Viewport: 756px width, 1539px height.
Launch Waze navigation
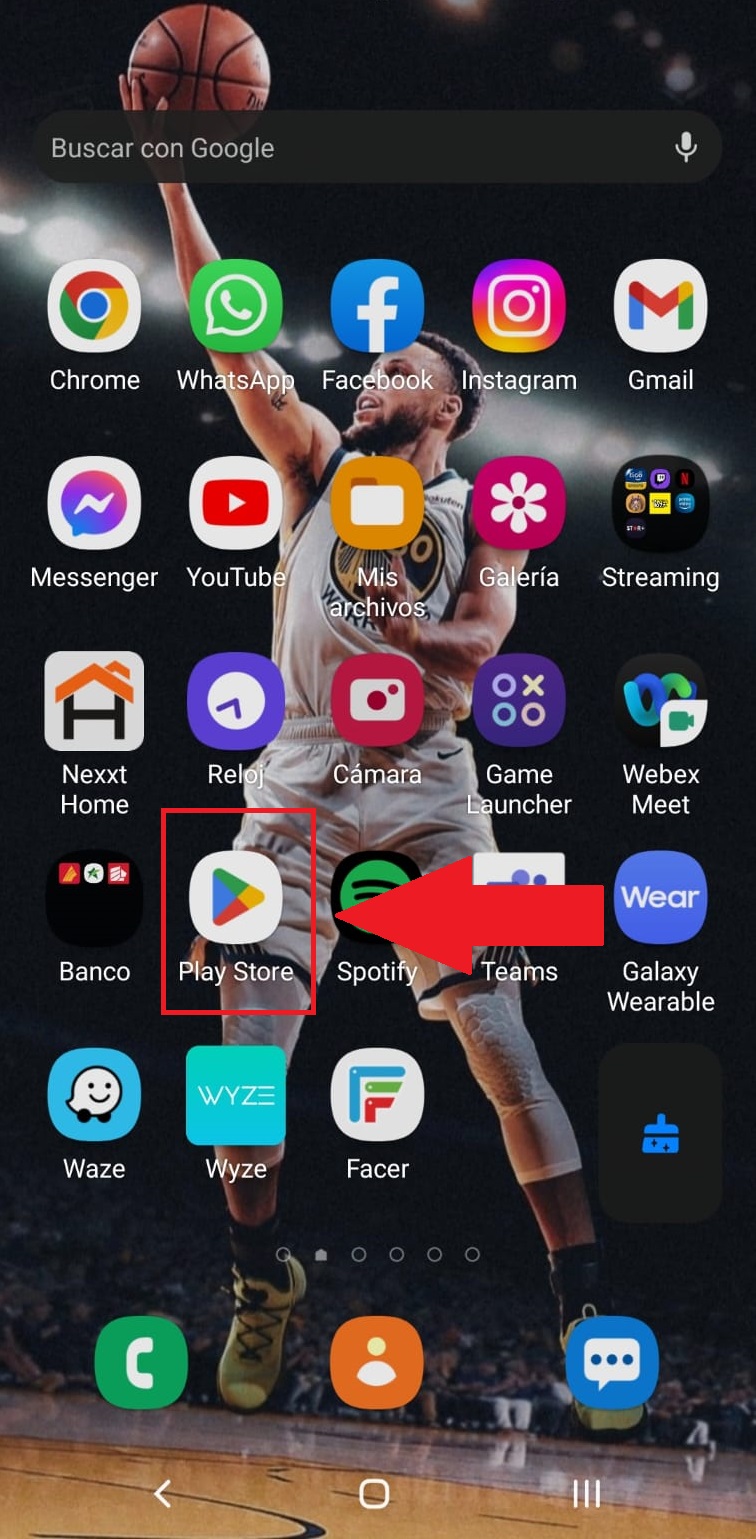[x=94, y=1094]
